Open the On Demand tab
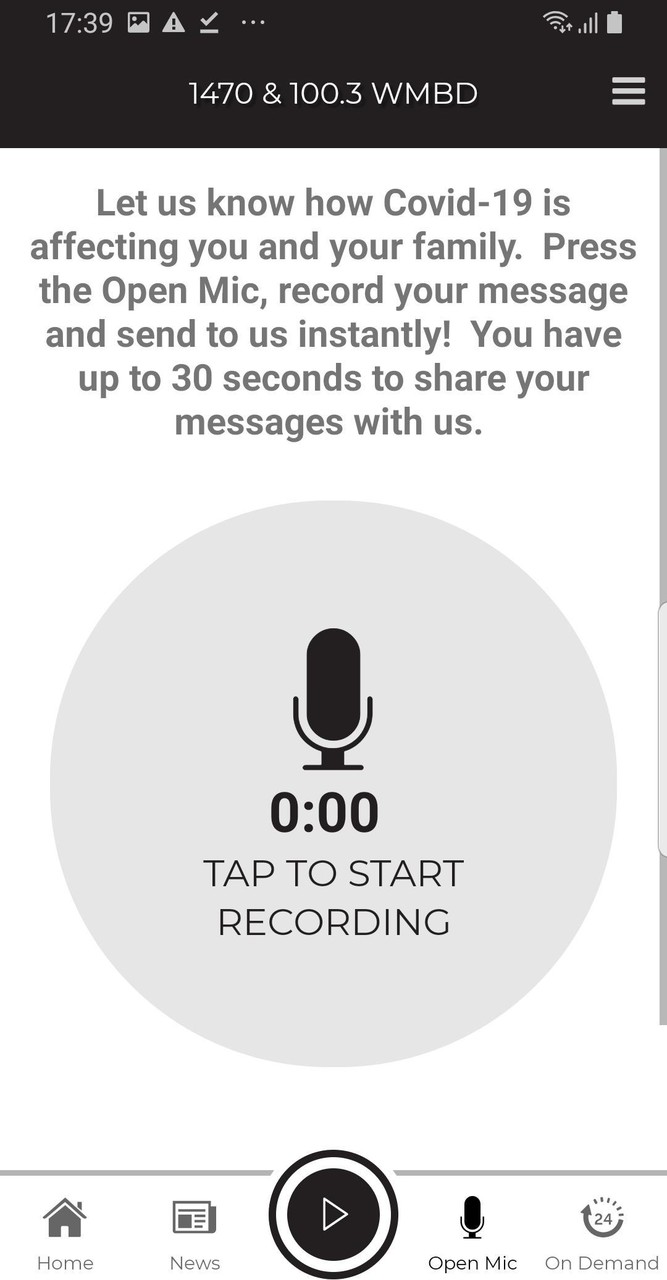667x1280 pixels. point(602,1234)
